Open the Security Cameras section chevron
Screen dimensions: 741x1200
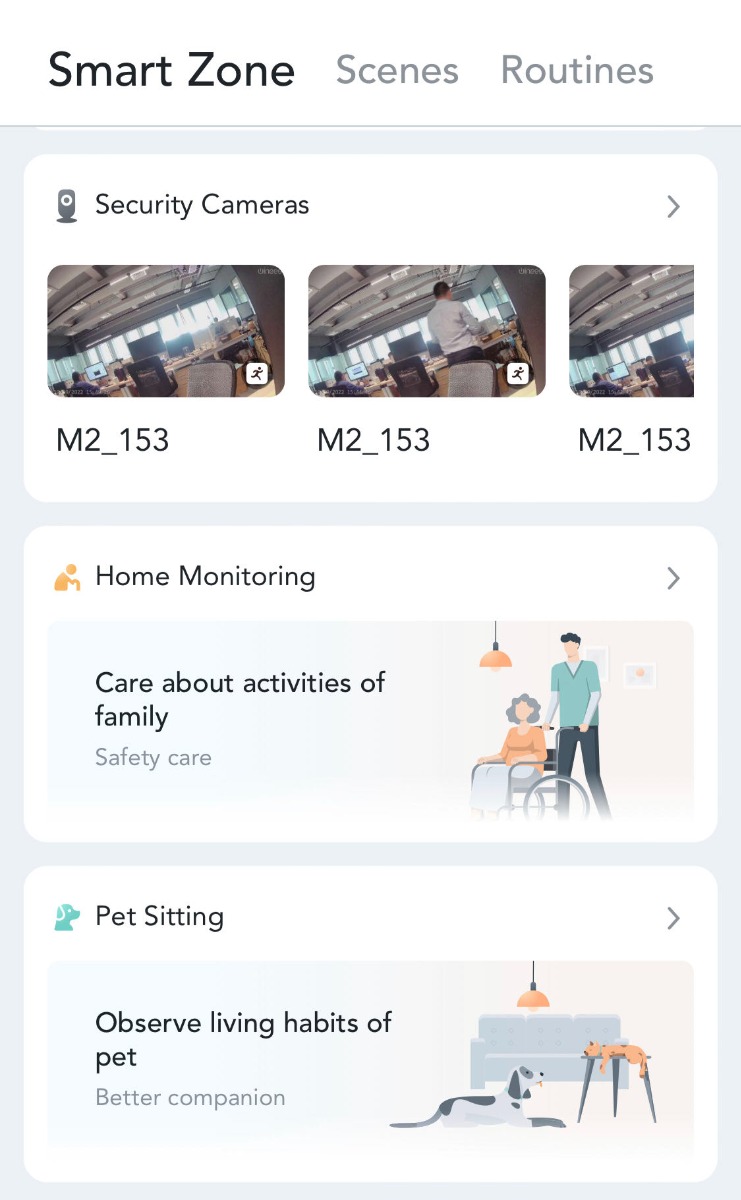[673, 207]
